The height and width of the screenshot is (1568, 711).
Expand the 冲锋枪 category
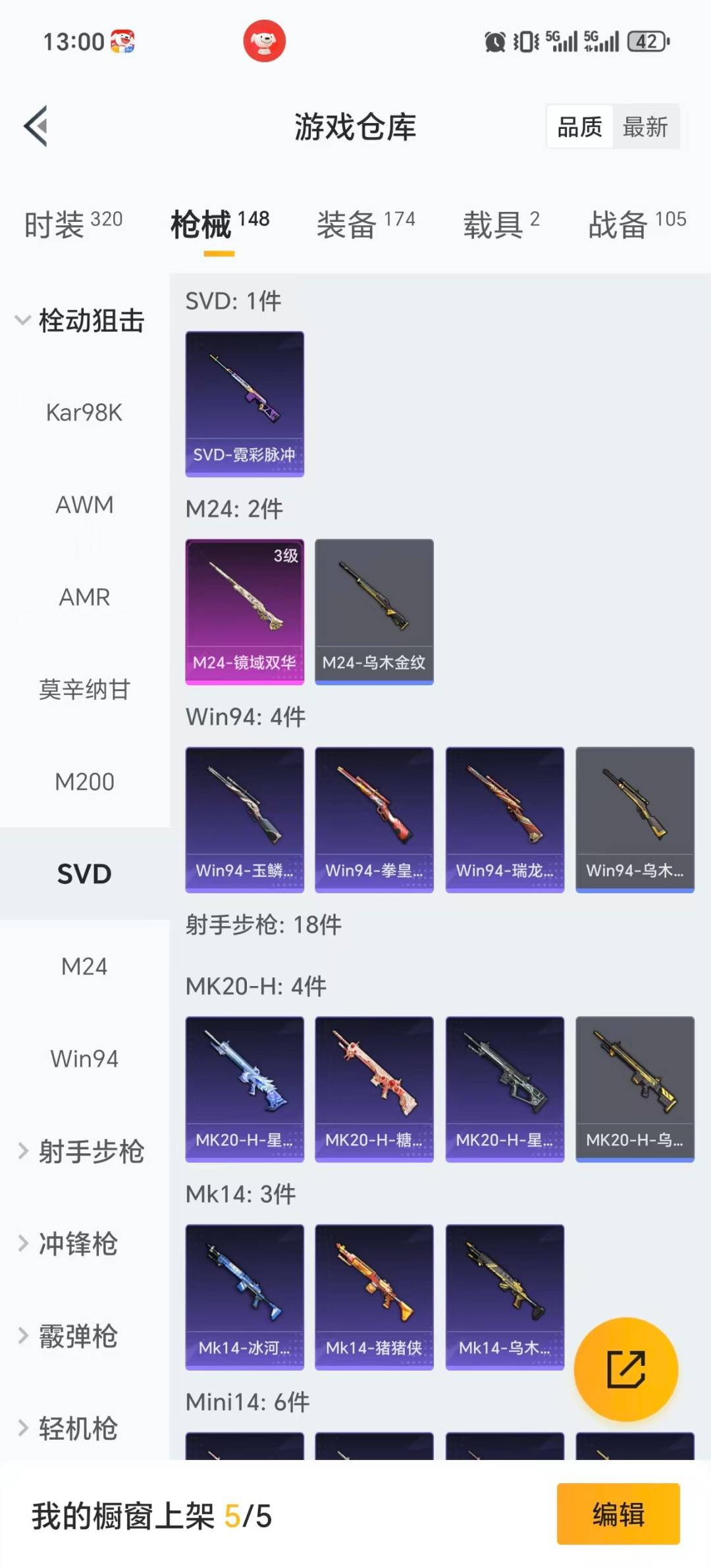[78, 1243]
